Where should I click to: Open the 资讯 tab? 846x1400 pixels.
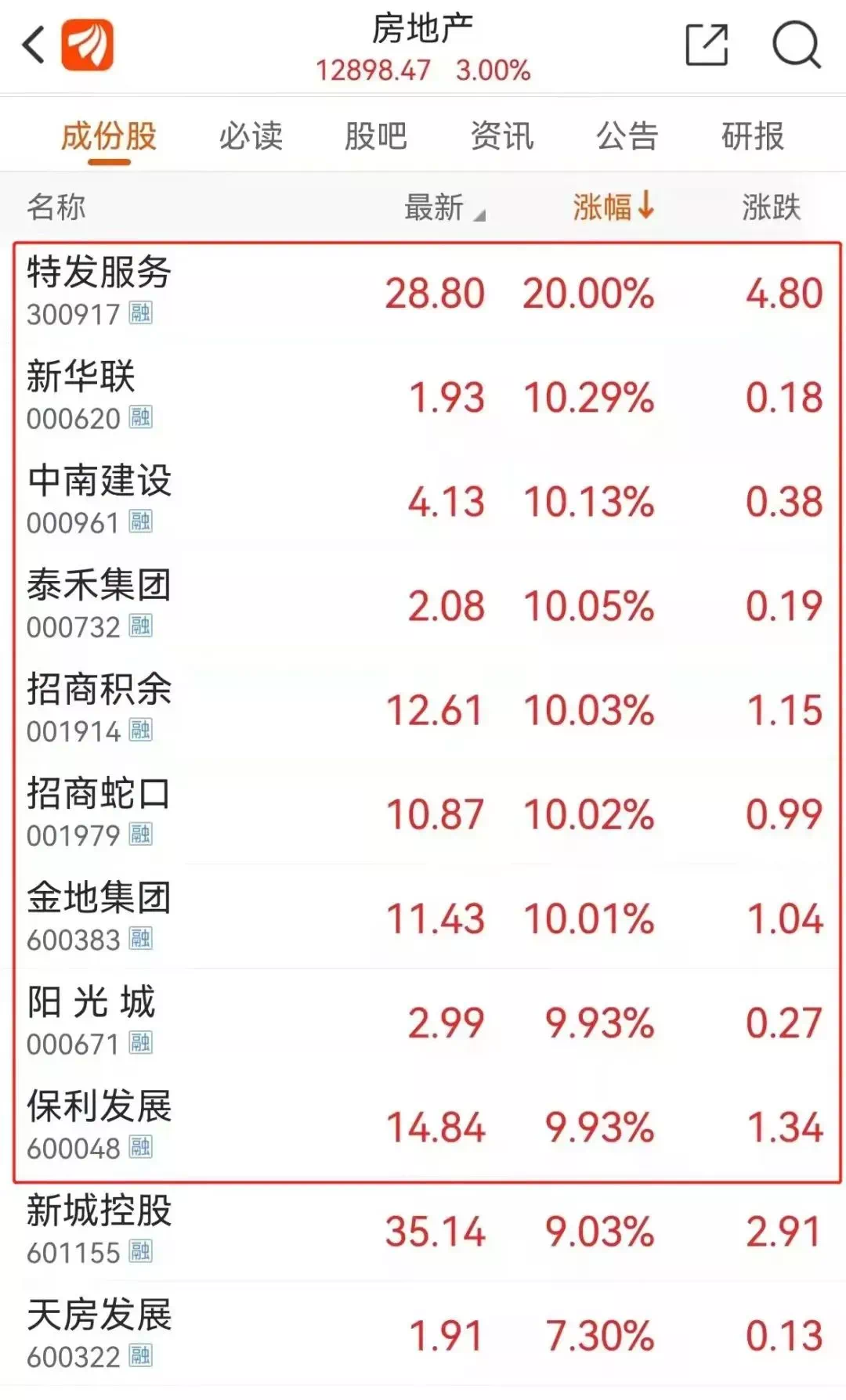[x=502, y=136]
